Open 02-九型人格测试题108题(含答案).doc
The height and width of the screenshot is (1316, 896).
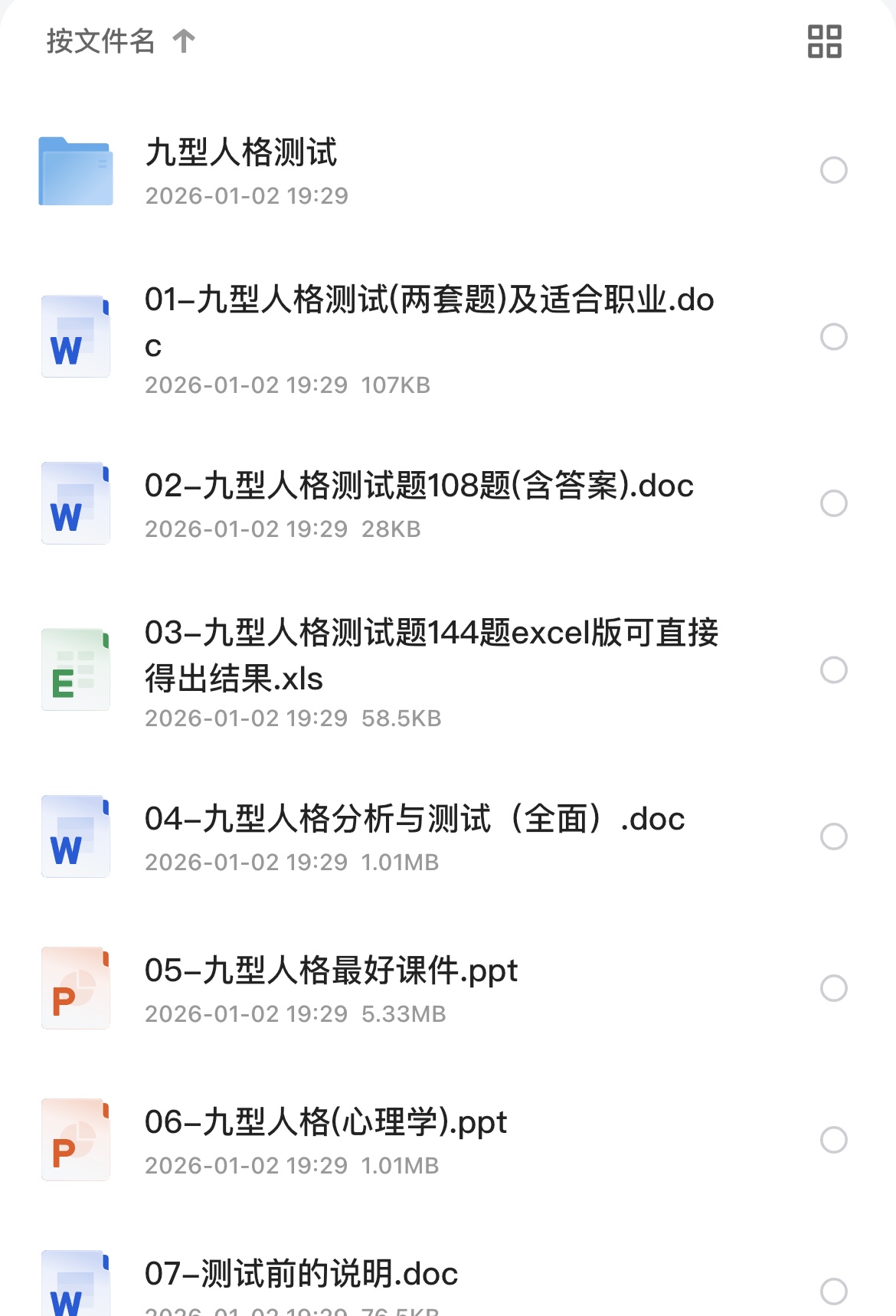point(419,486)
